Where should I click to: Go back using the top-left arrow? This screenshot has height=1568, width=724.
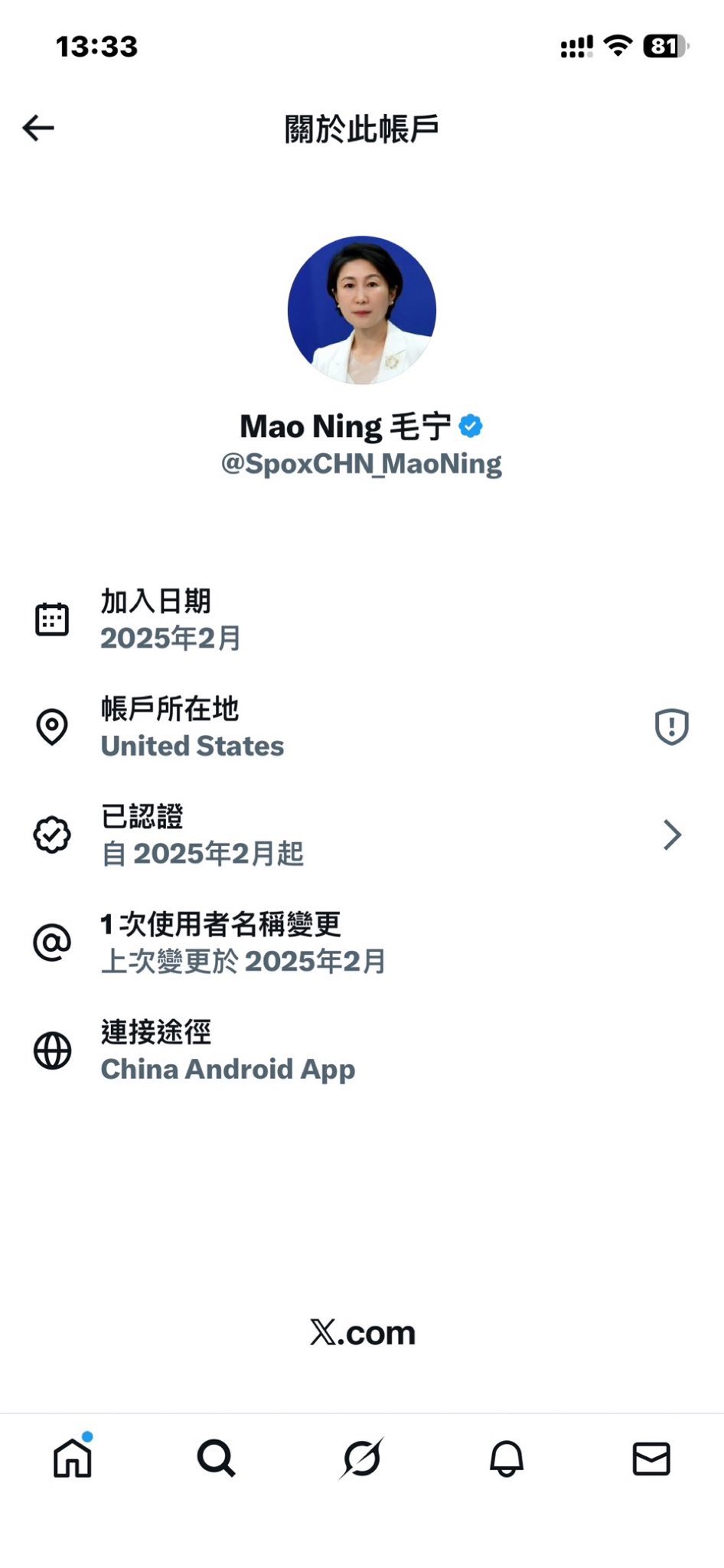(38, 128)
